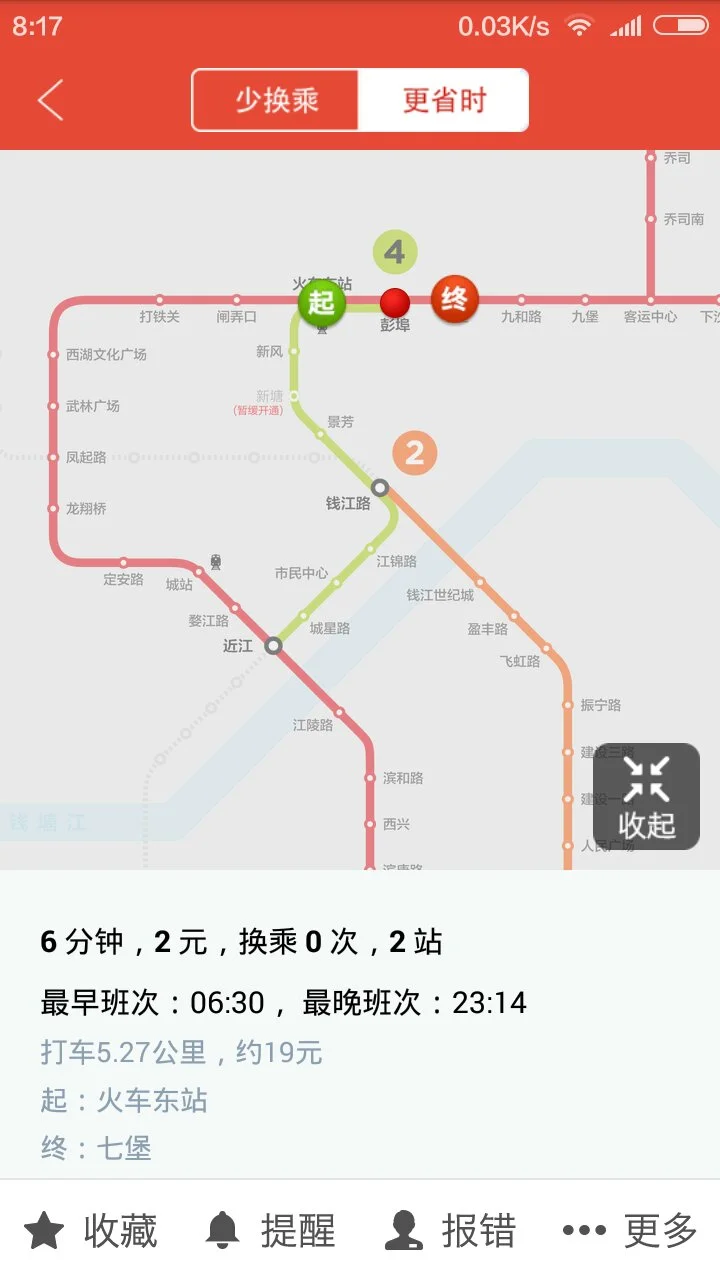Tap the 6分钟 2元 route summary
Screen dimensions: 720x1280
click(242, 941)
